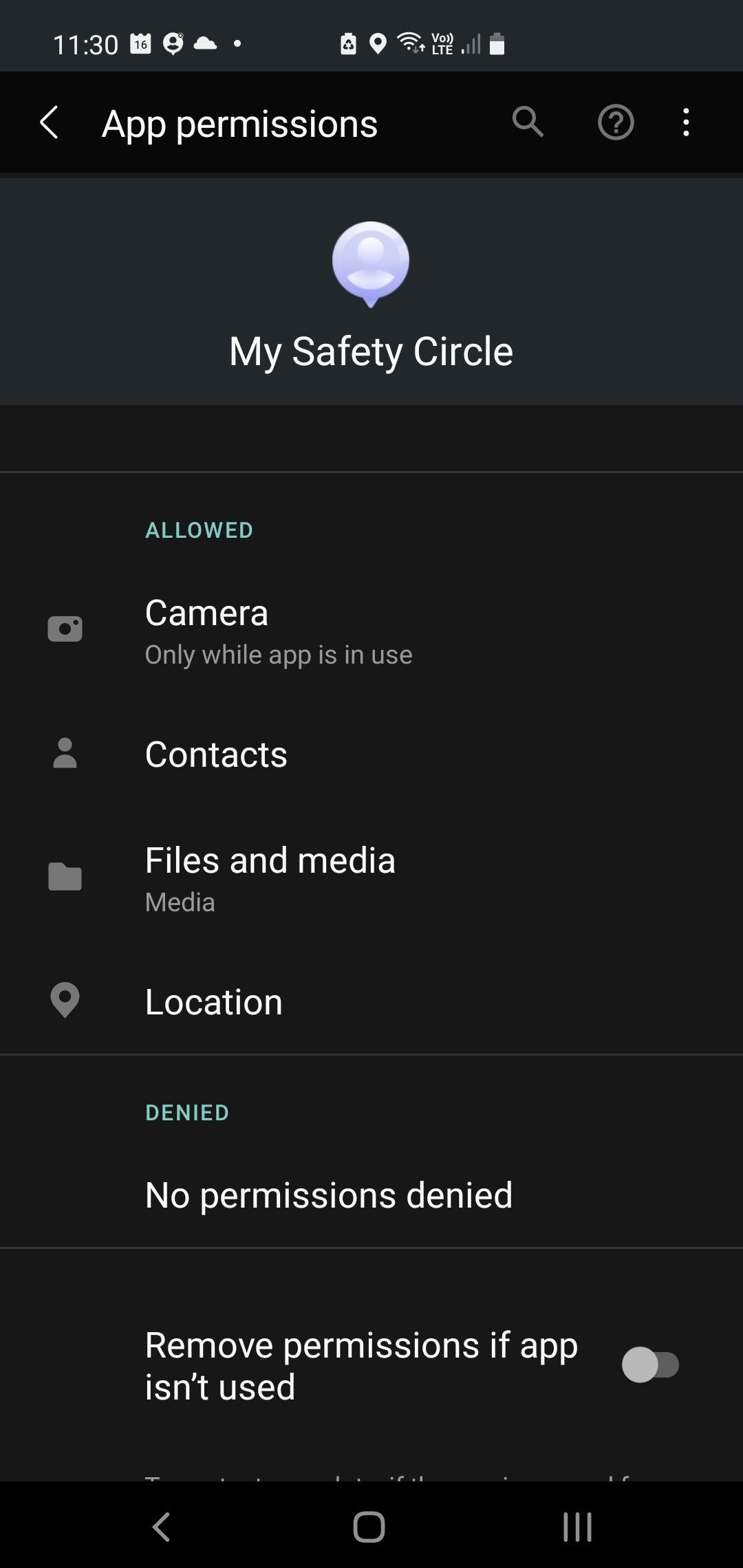Open the three-dot overflow menu
Screen dimensions: 743x1568
point(686,122)
